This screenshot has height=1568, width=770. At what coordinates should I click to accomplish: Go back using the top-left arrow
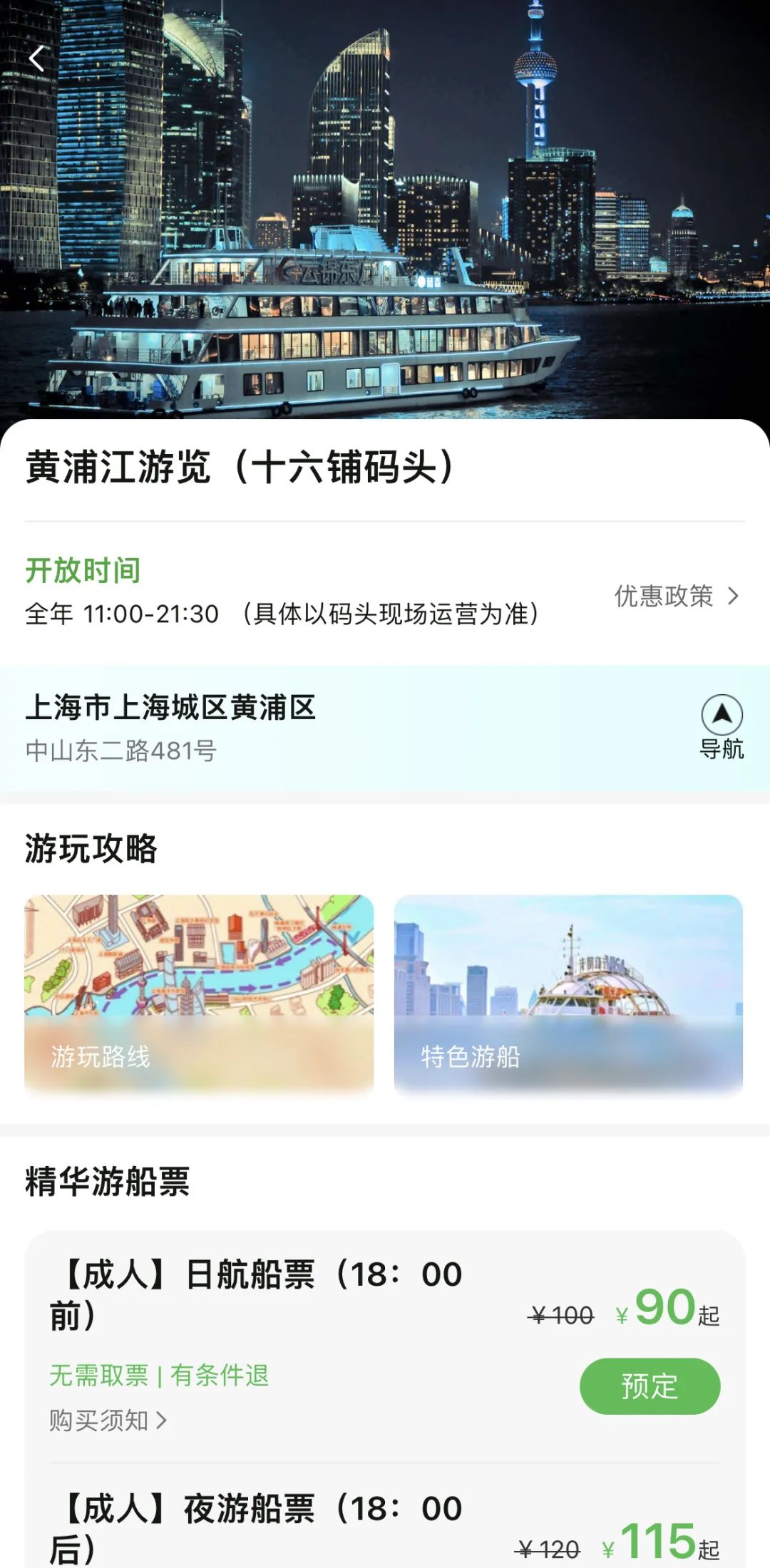point(37,58)
